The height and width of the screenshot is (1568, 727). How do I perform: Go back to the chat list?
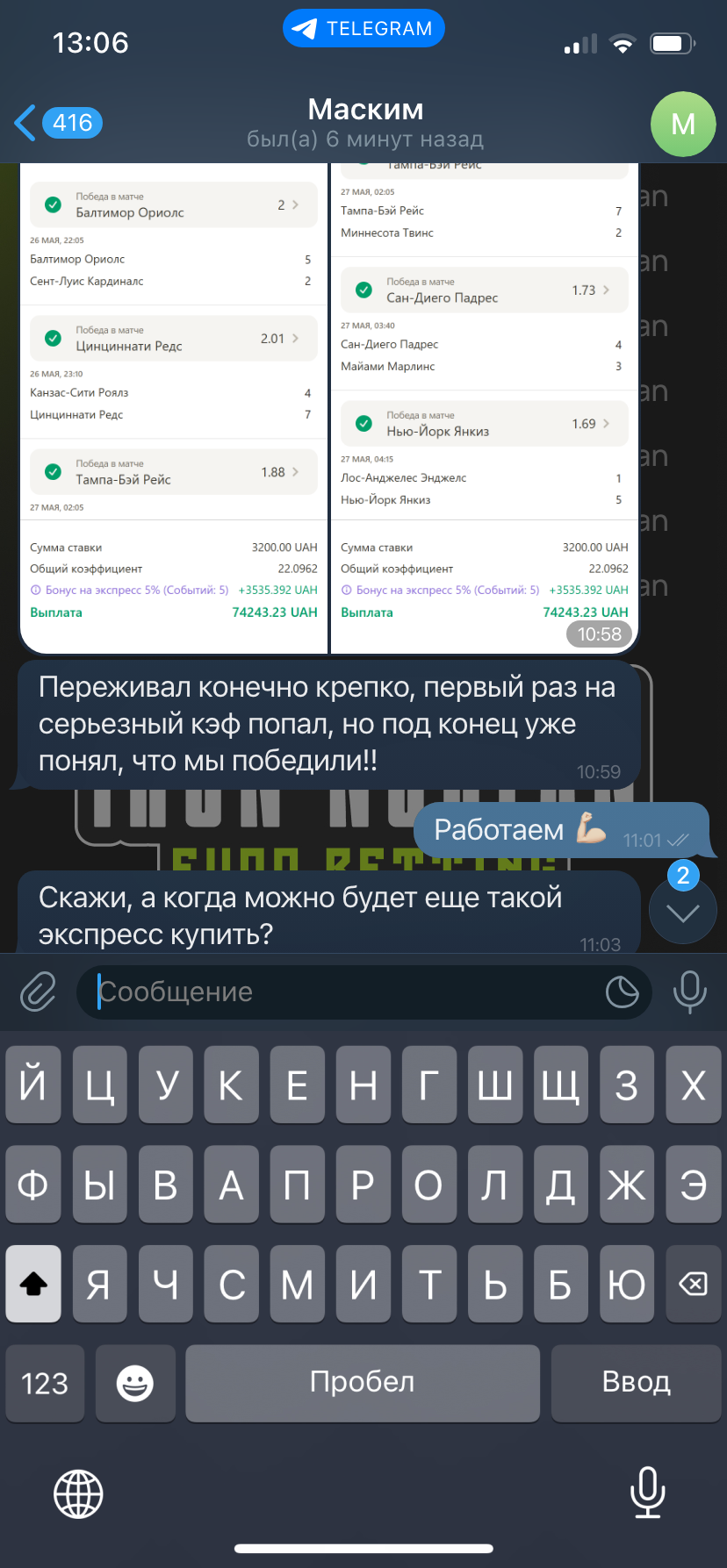coord(58,123)
